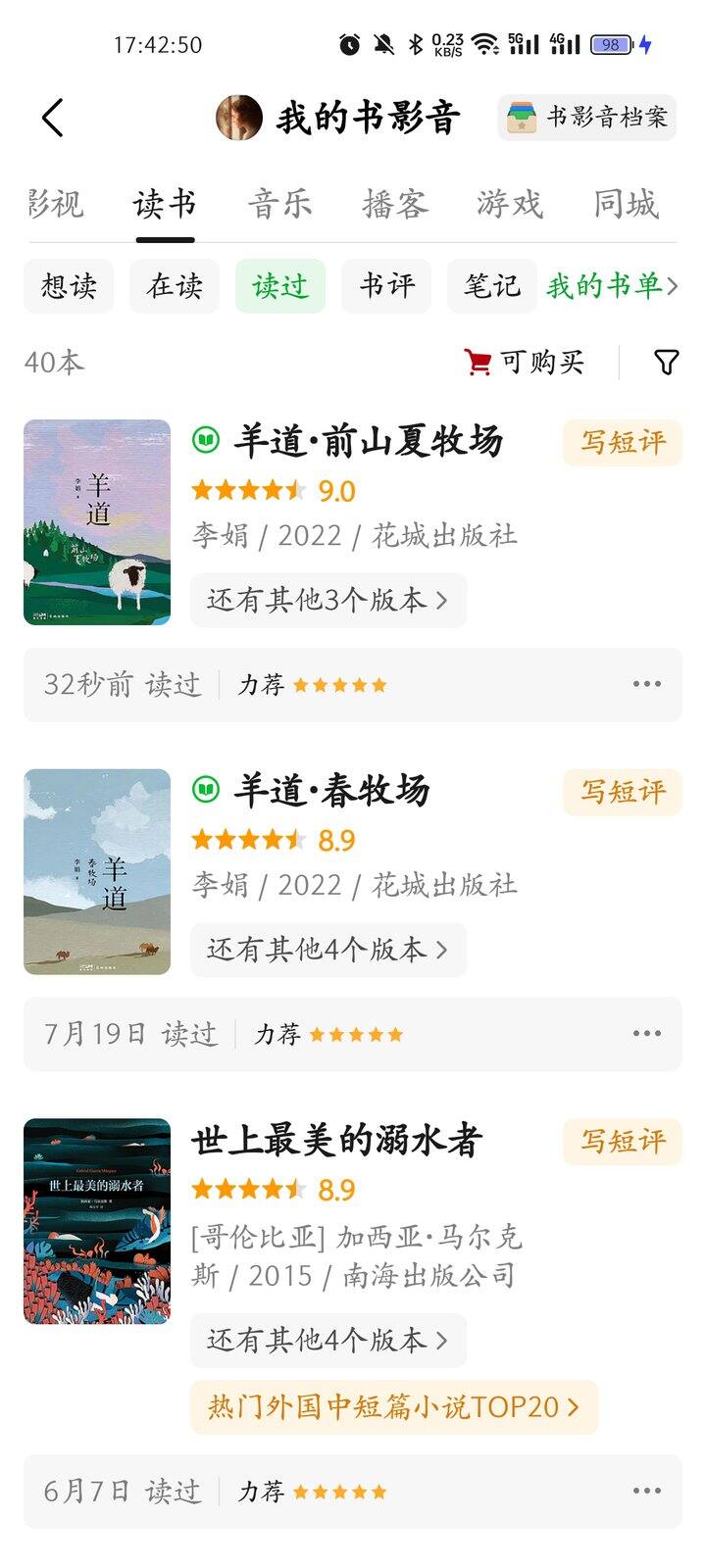
Task: Open more options for 羊道·春牧场 entry
Action: click(x=647, y=1033)
